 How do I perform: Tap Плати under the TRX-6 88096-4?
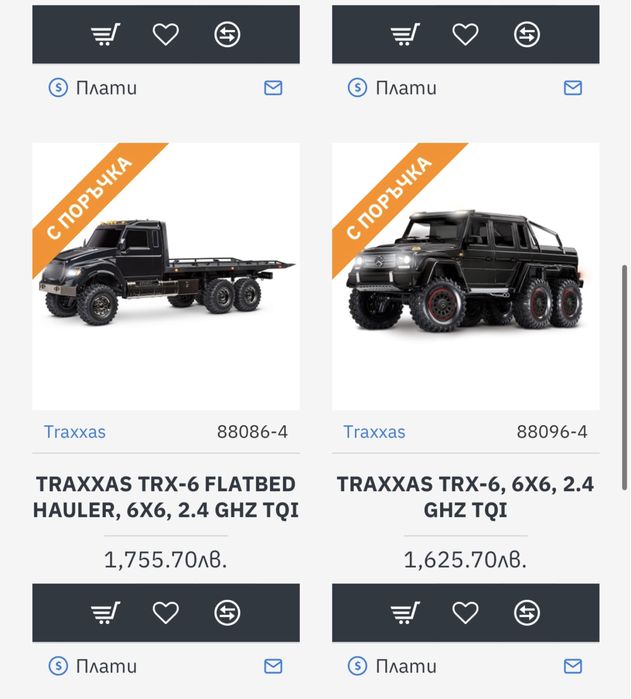(x=393, y=666)
